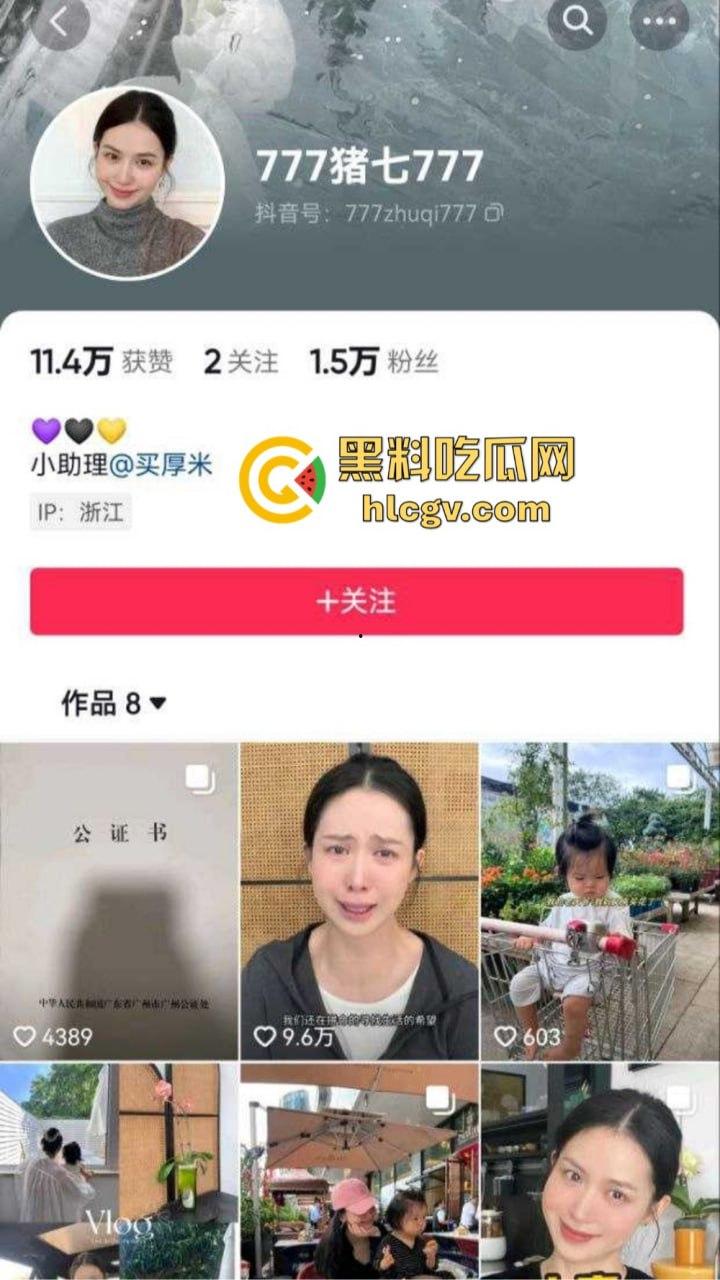The image size is (720, 1280).
Task: Open the Vlog post
Action: (x=119, y=1170)
